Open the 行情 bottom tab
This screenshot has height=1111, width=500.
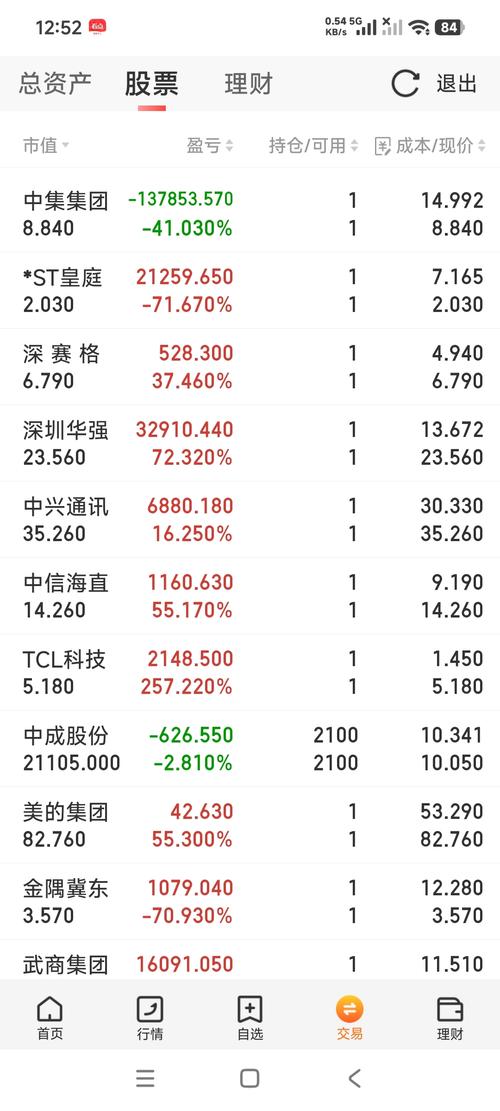tap(150, 1017)
